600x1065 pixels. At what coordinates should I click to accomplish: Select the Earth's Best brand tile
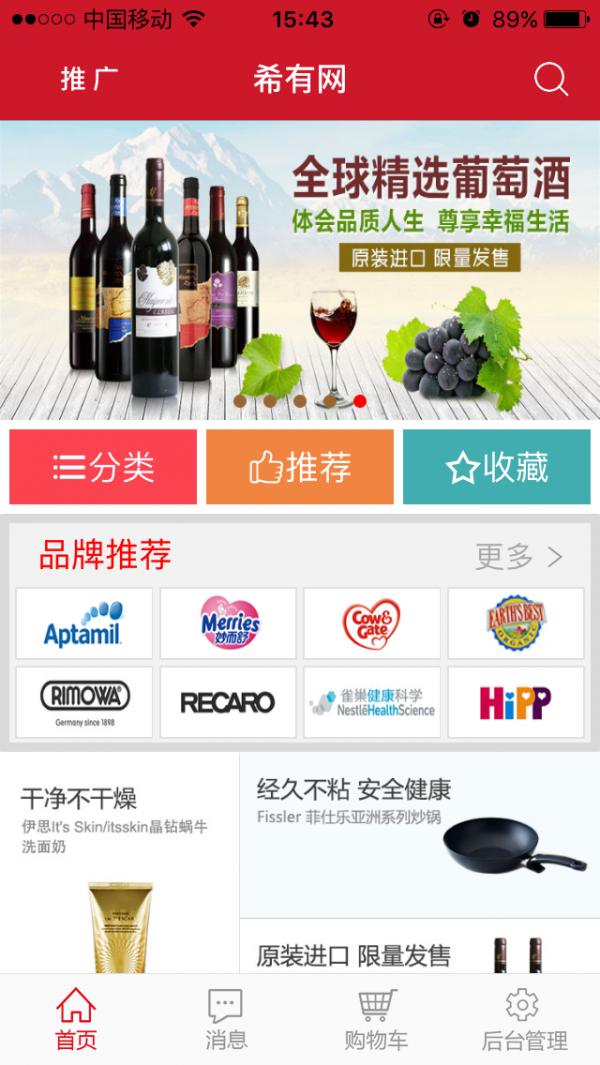click(515, 623)
